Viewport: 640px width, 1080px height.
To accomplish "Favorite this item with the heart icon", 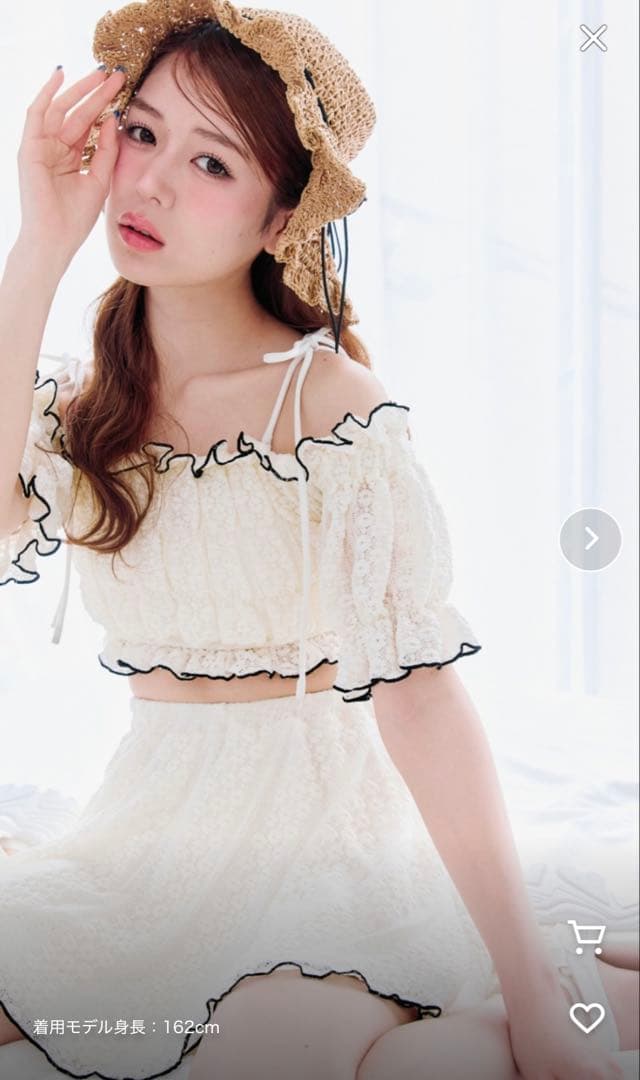I will tap(587, 1018).
